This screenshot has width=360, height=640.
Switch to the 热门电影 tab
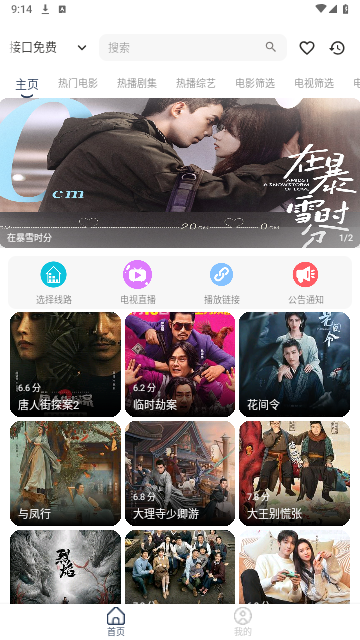click(x=78, y=84)
